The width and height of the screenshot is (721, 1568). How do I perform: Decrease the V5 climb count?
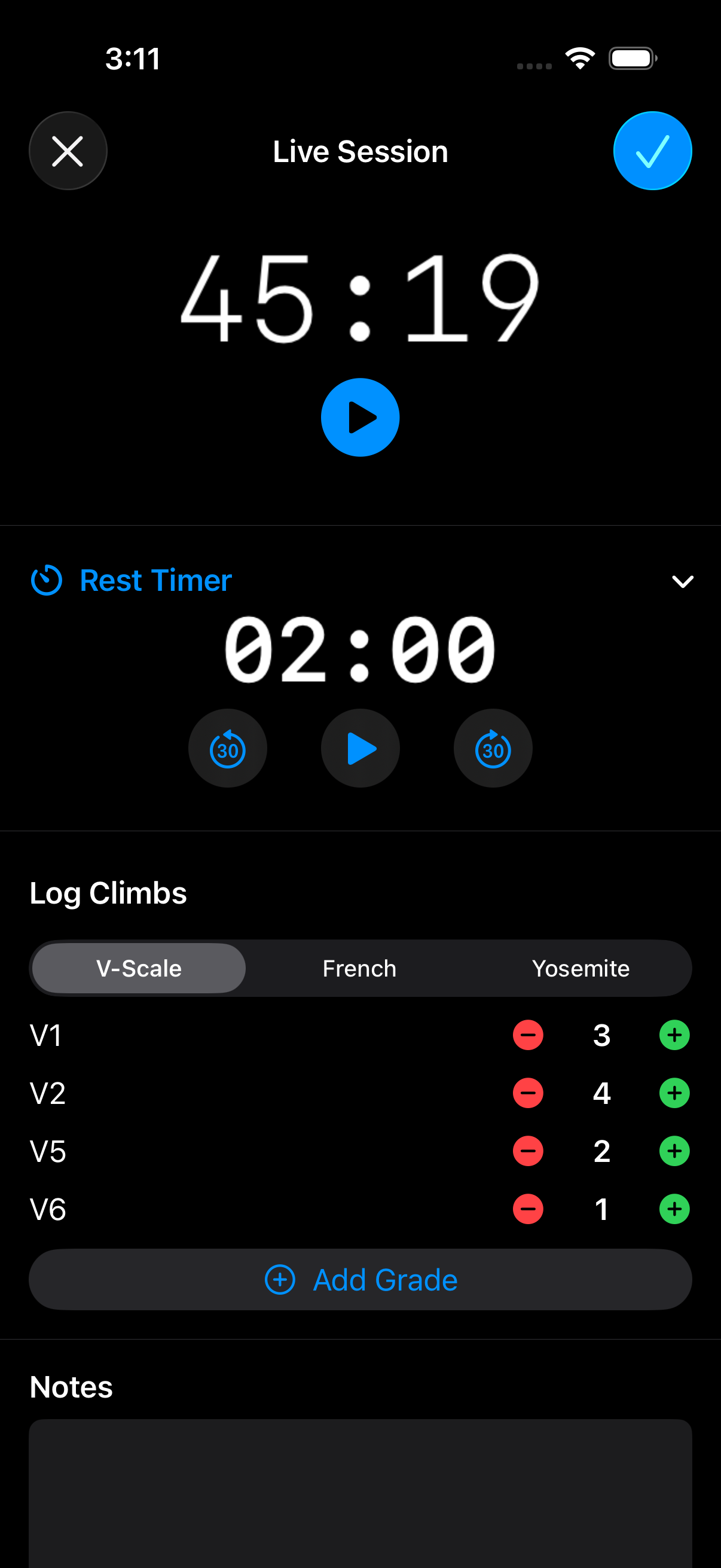(527, 1151)
